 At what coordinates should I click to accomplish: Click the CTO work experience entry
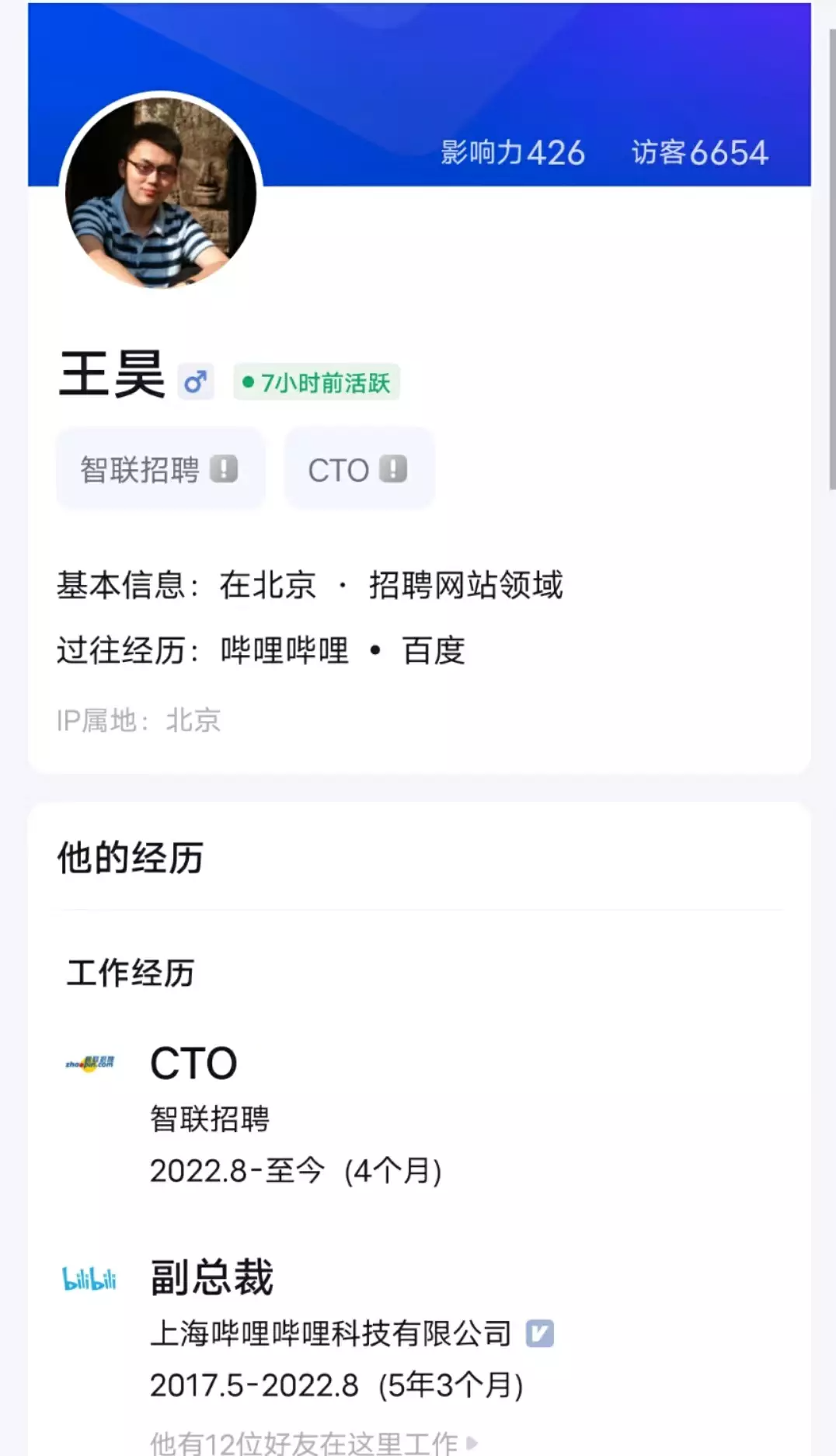[x=193, y=1063]
